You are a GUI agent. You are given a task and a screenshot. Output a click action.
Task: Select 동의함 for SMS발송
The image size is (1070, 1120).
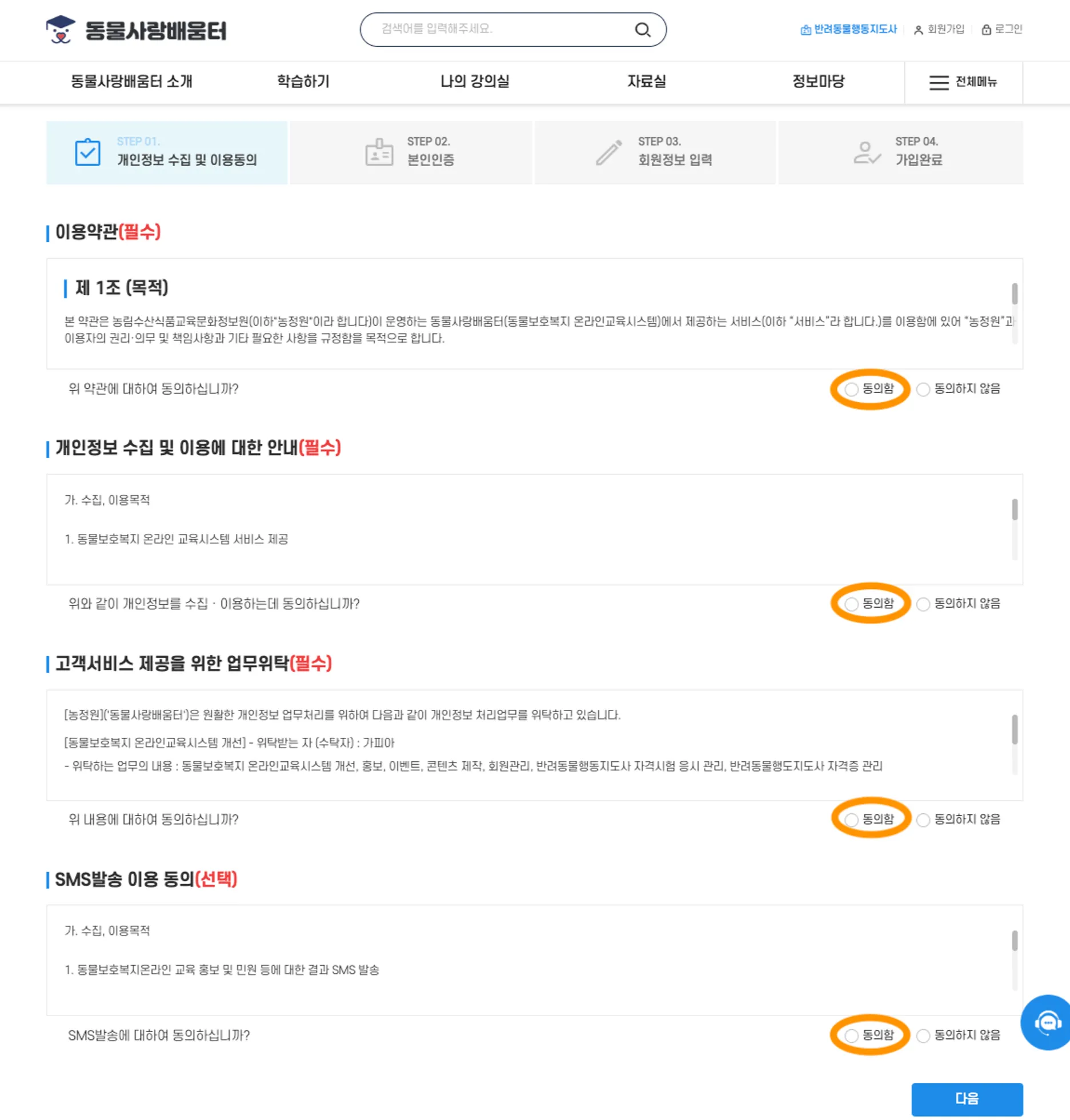point(851,1036)
